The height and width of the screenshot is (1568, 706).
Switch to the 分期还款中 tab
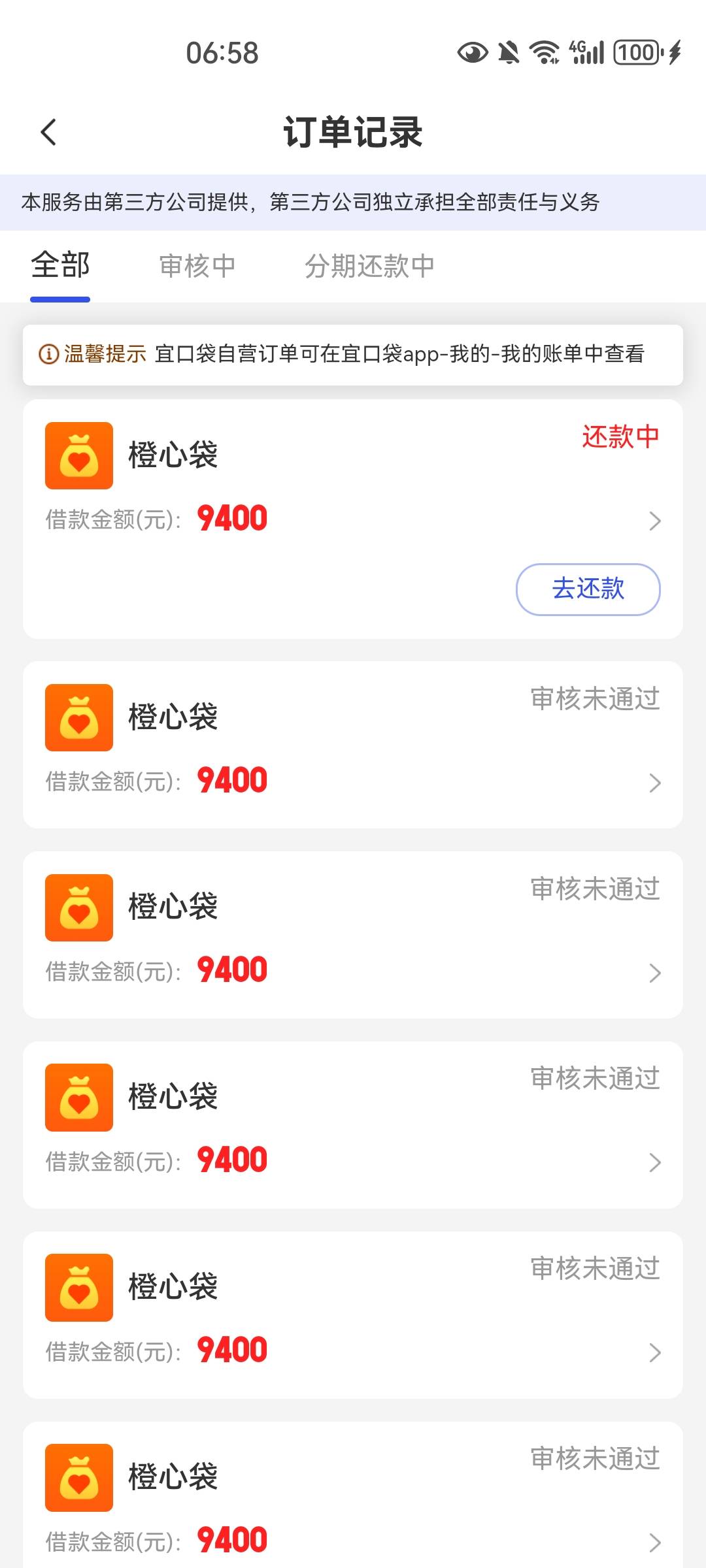click(369, 266)
